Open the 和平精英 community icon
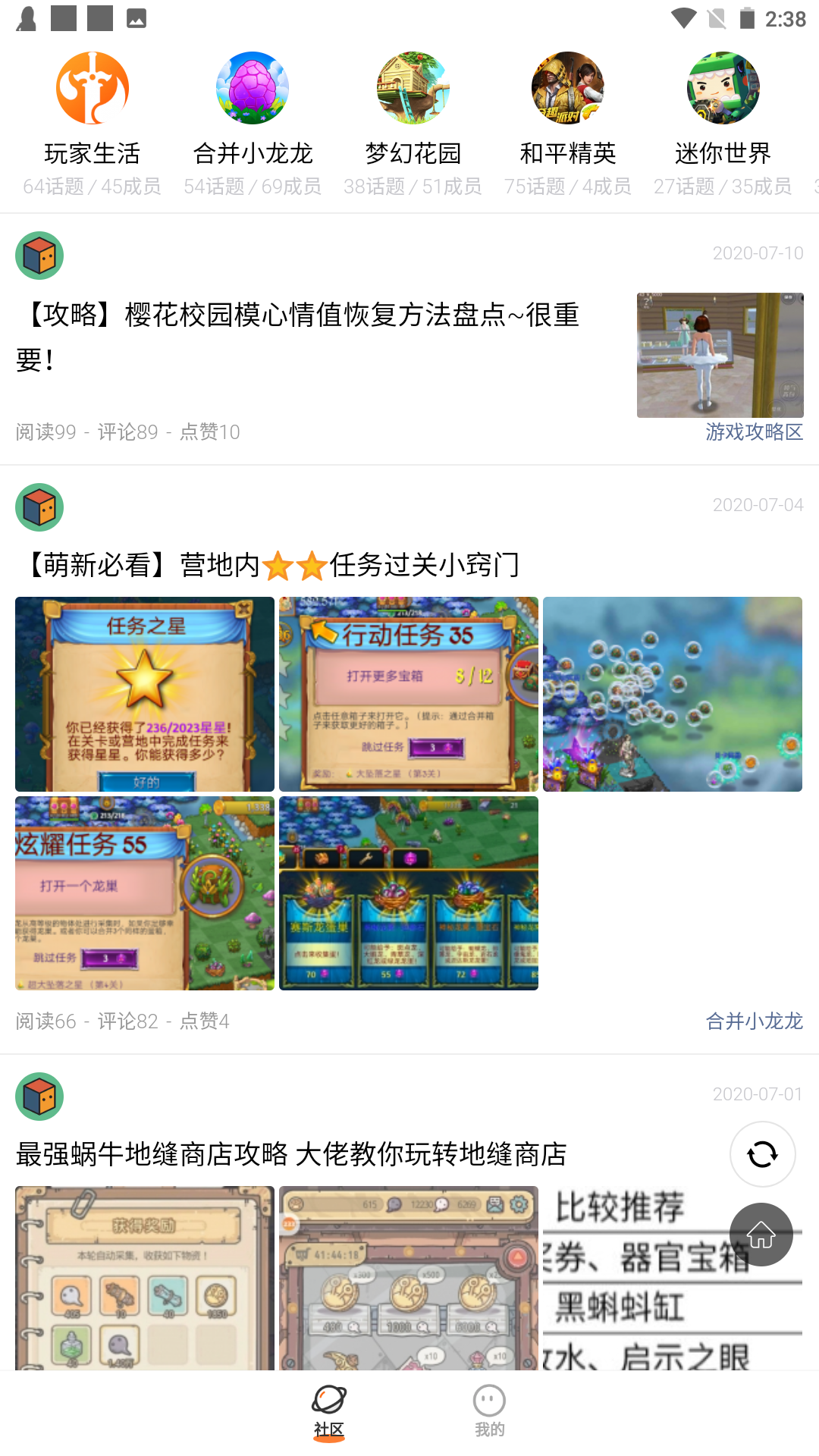 click(x=568, y=88)
